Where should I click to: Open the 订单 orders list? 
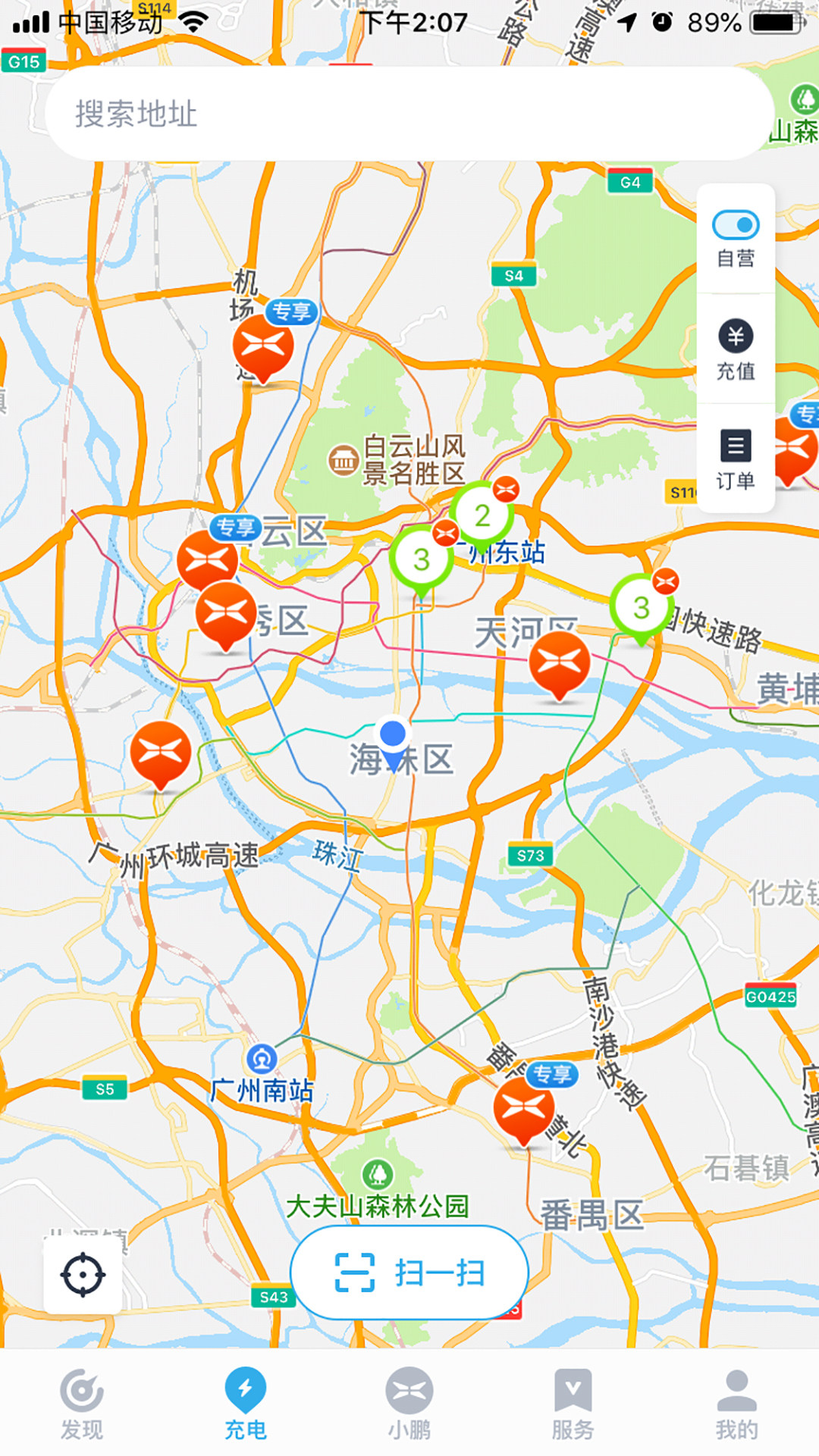tap(736, 459)
